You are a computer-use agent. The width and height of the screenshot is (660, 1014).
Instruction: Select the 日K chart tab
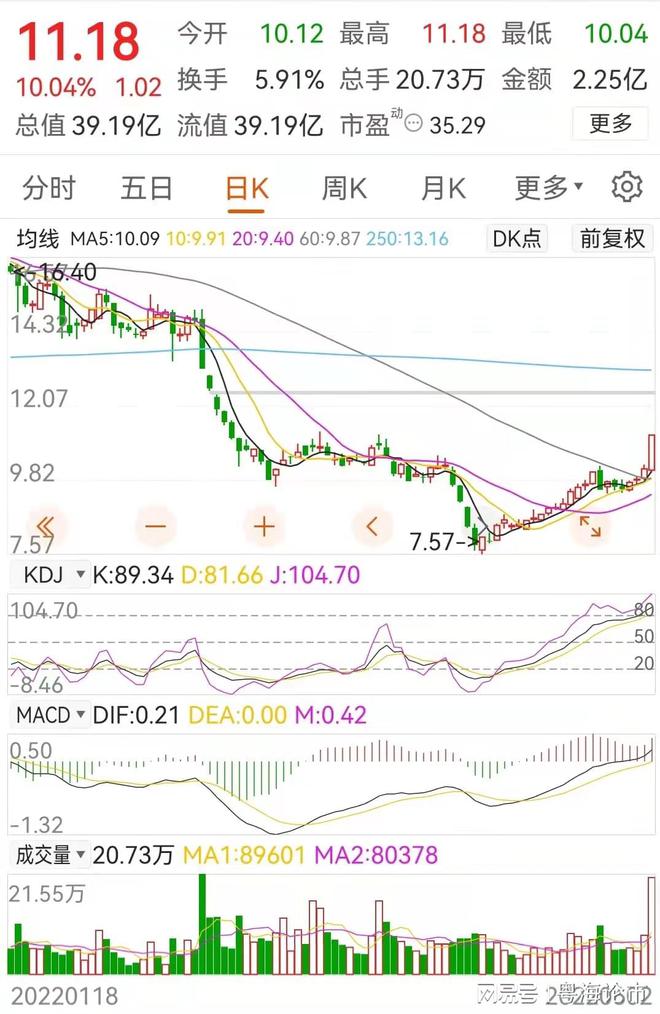pyautogui.click(x=246, y=187)
